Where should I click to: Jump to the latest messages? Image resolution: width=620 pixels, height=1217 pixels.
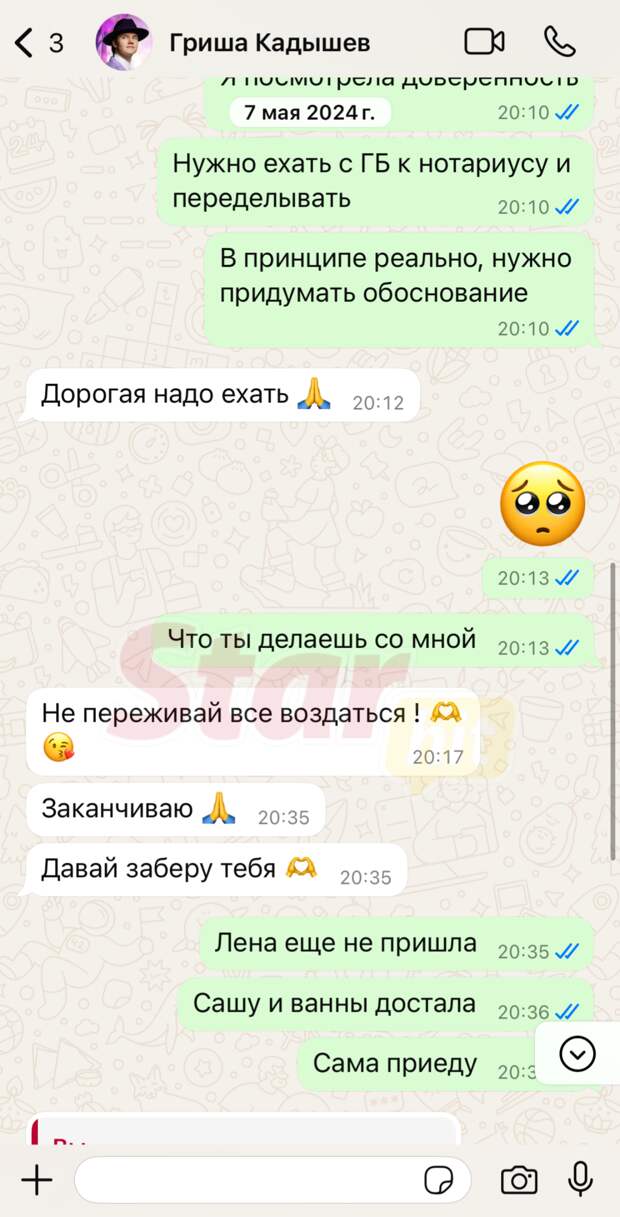pyautogui.click(x=578, y=1053)
